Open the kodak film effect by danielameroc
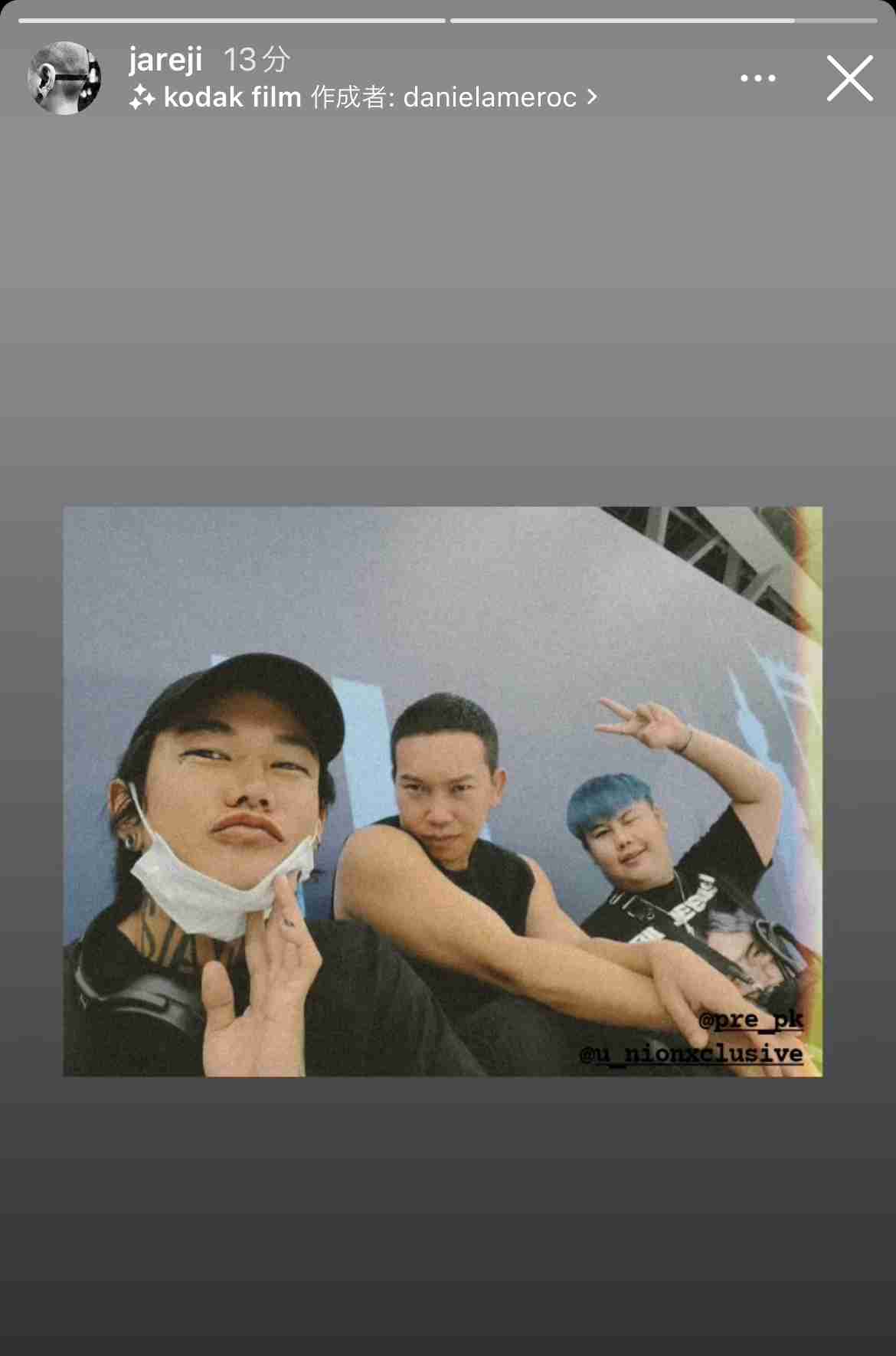Screen dimensions: 896x1356 [363, 97]
